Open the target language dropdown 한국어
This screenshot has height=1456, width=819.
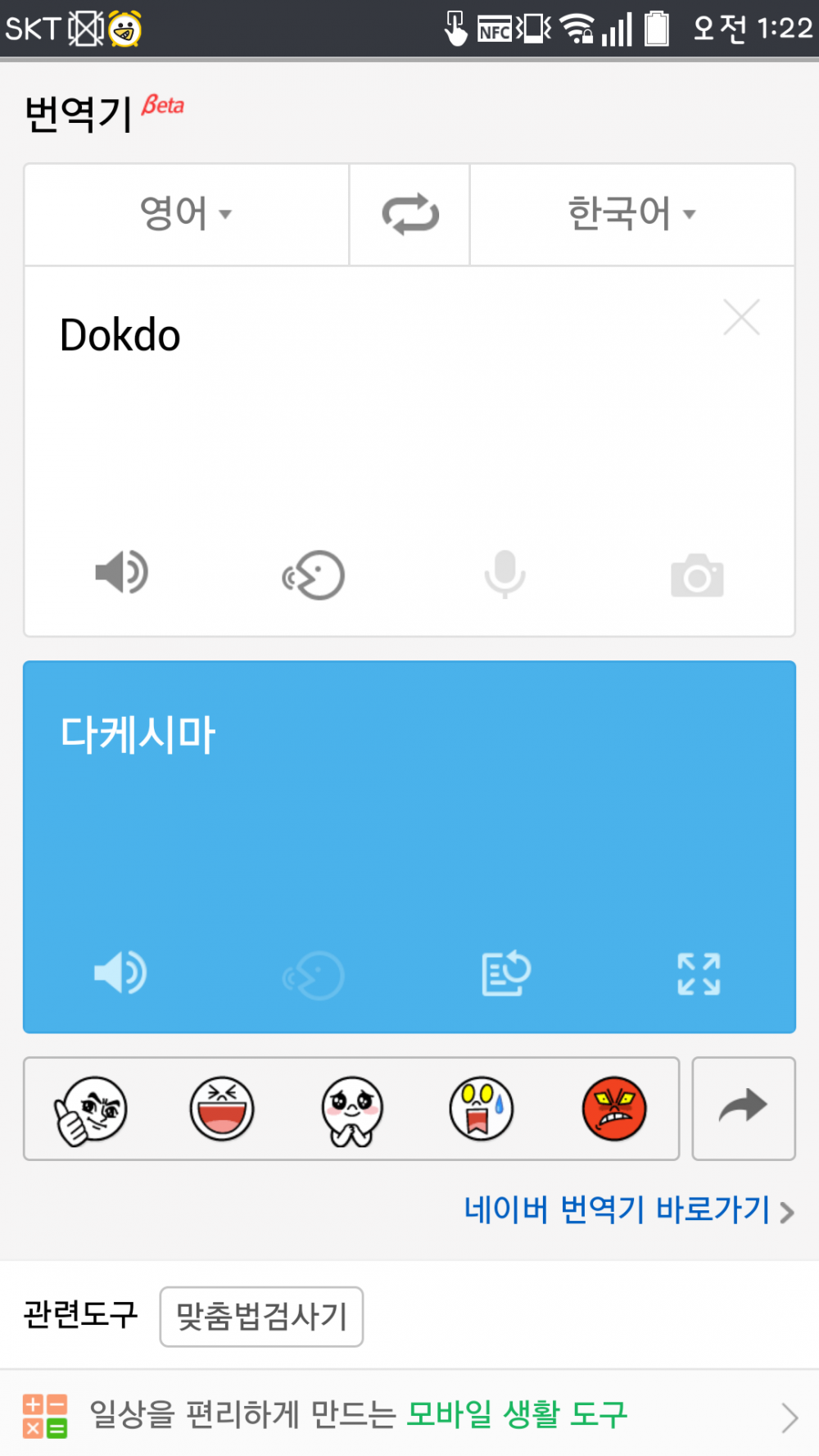(631, 215)
